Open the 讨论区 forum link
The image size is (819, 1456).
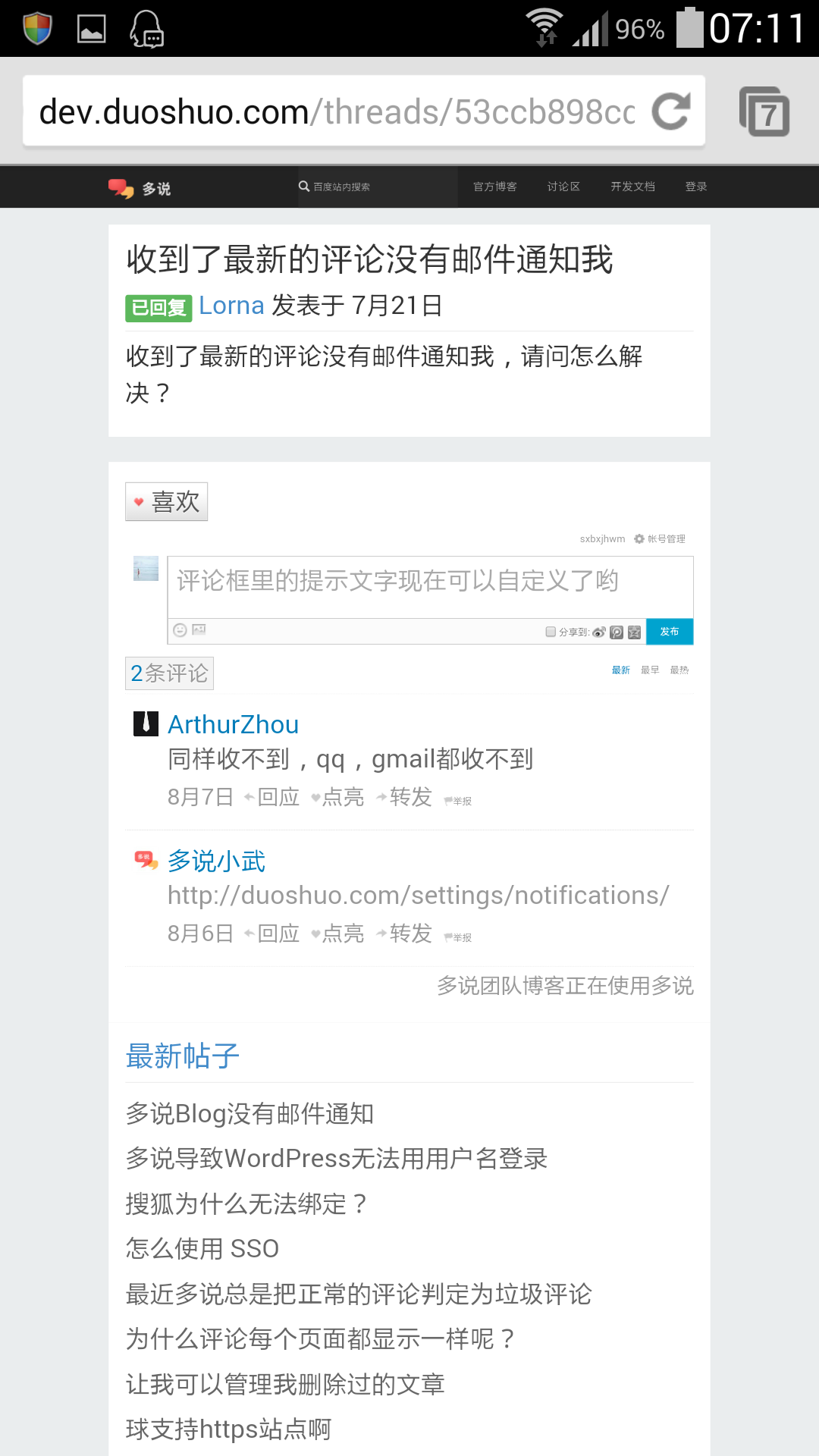[563, 187]
